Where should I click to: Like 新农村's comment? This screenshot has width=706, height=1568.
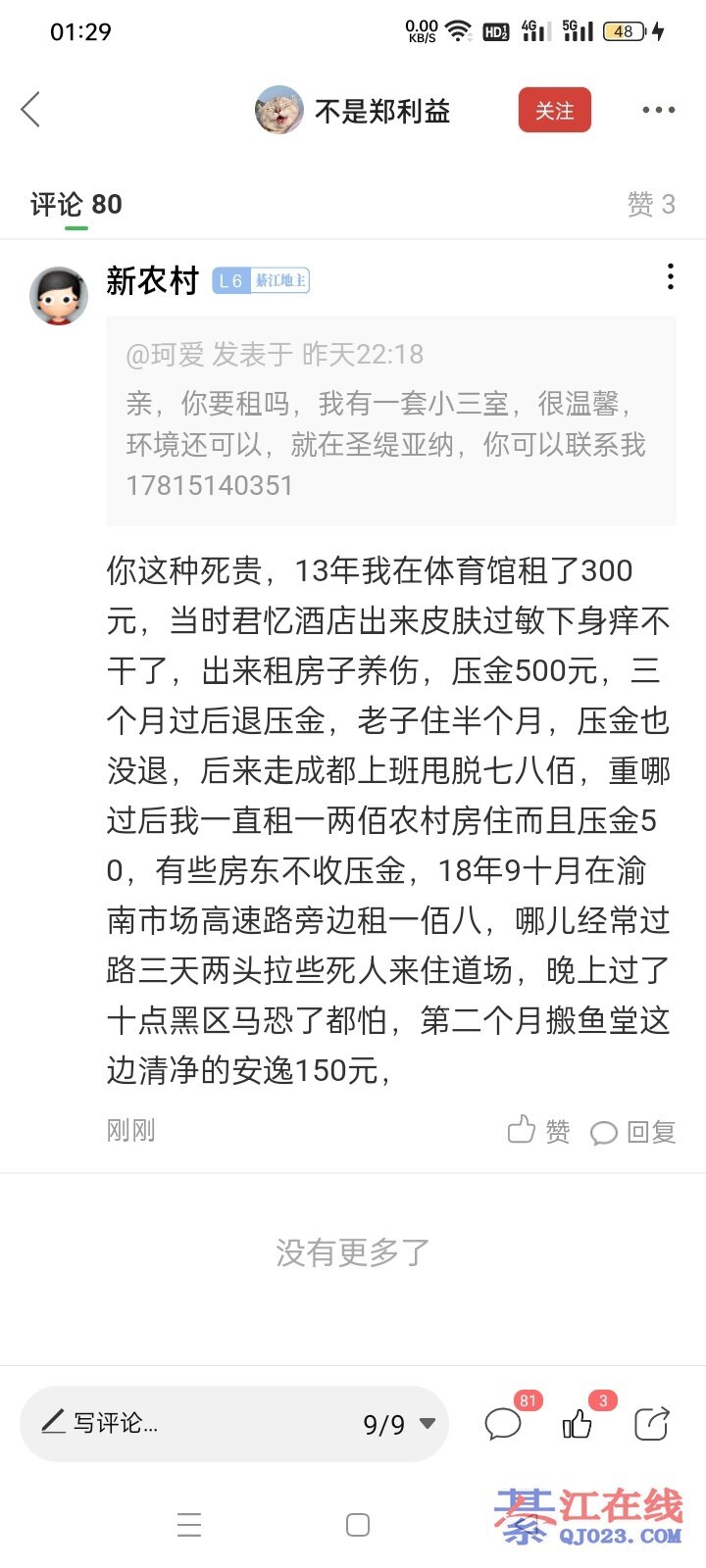(x=538, y=1131)
